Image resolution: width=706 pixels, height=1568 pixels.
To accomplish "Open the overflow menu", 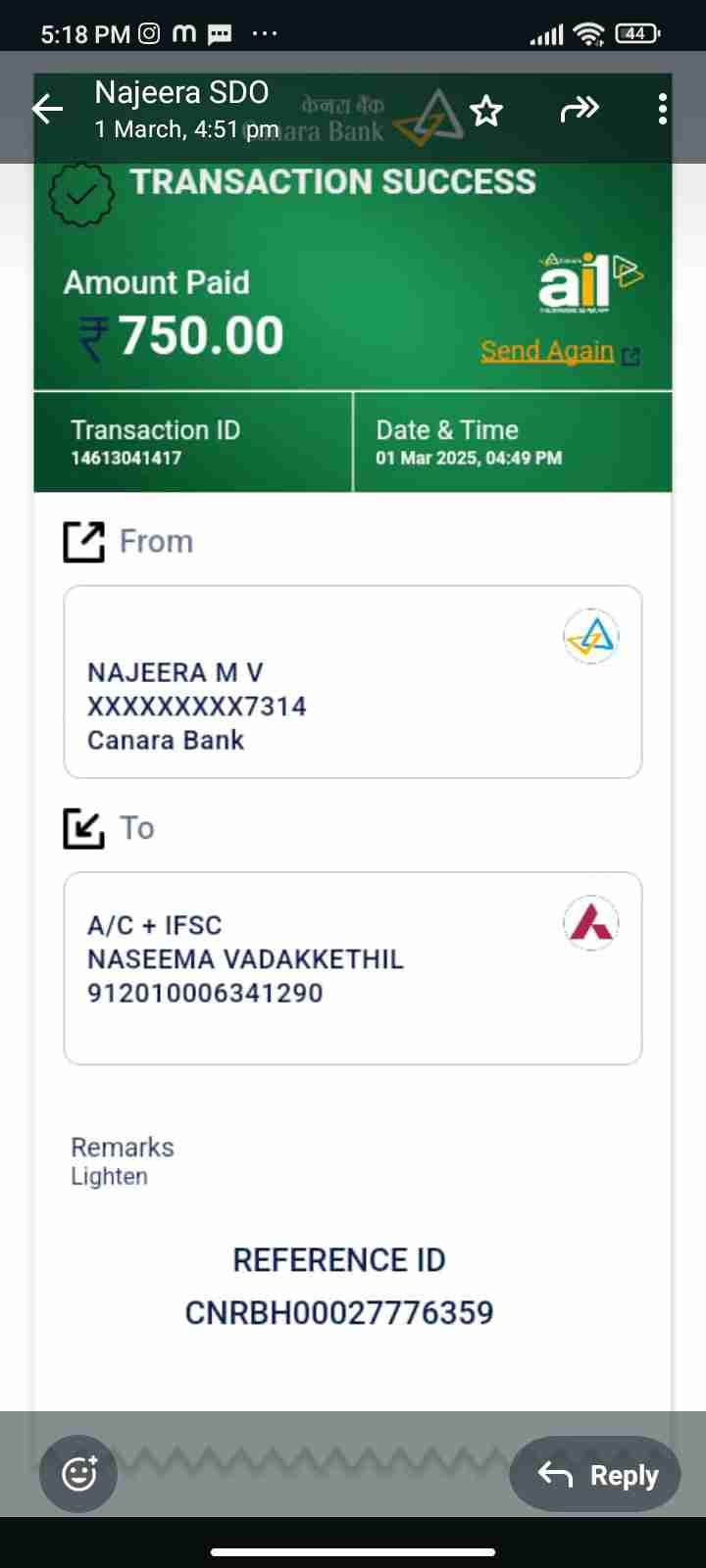I will (x=663, y=109).
